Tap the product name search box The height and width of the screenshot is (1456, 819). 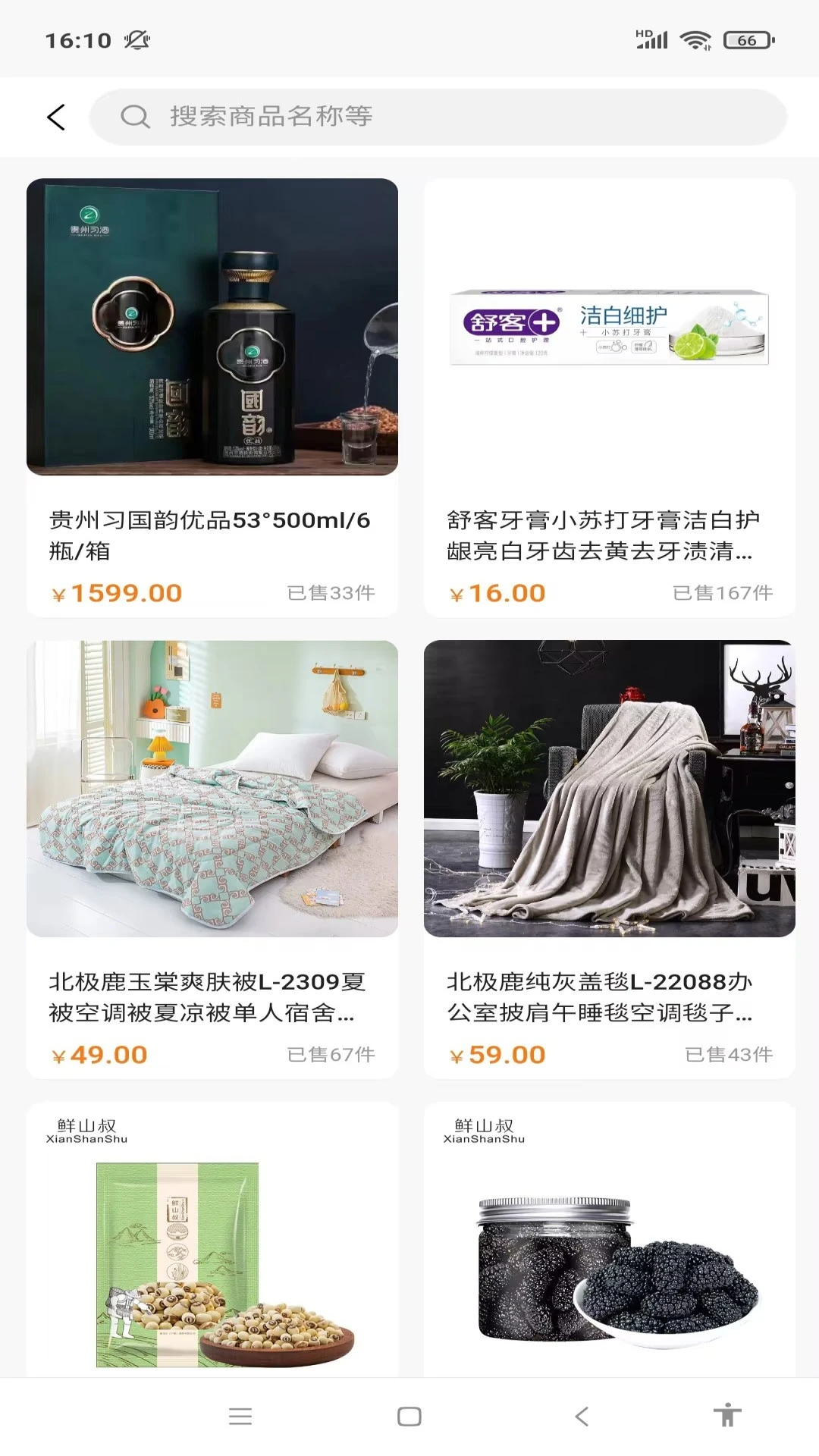pos(438,118)
